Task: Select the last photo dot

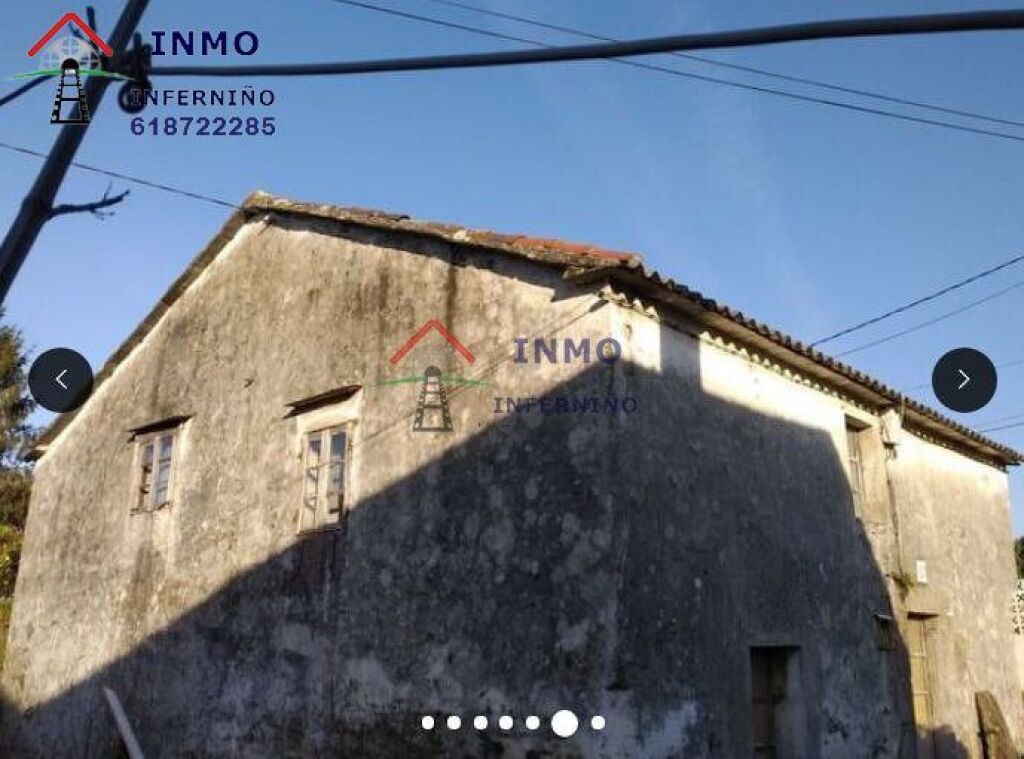Action: tap(598, 722)
